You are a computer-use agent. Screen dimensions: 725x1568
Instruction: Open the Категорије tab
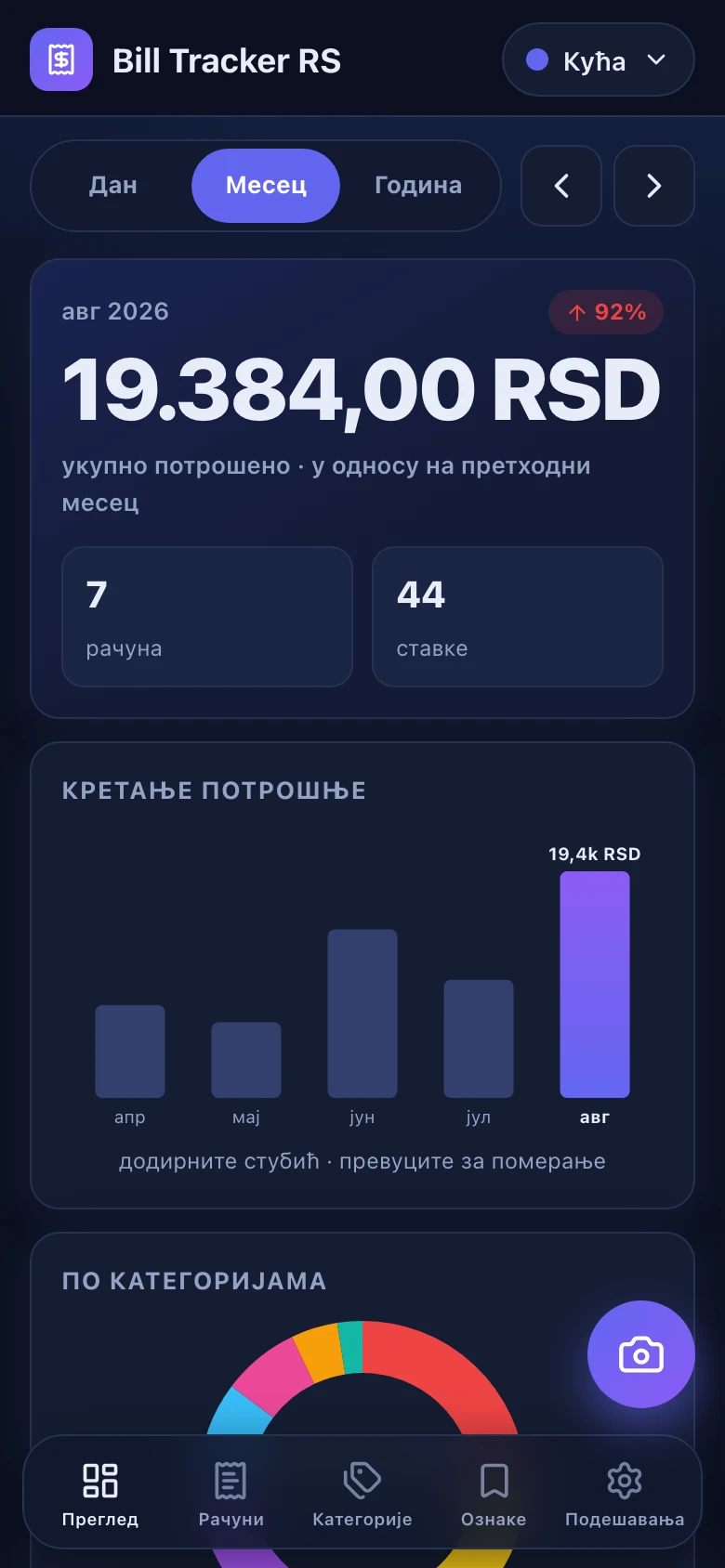coord(362,1494)
